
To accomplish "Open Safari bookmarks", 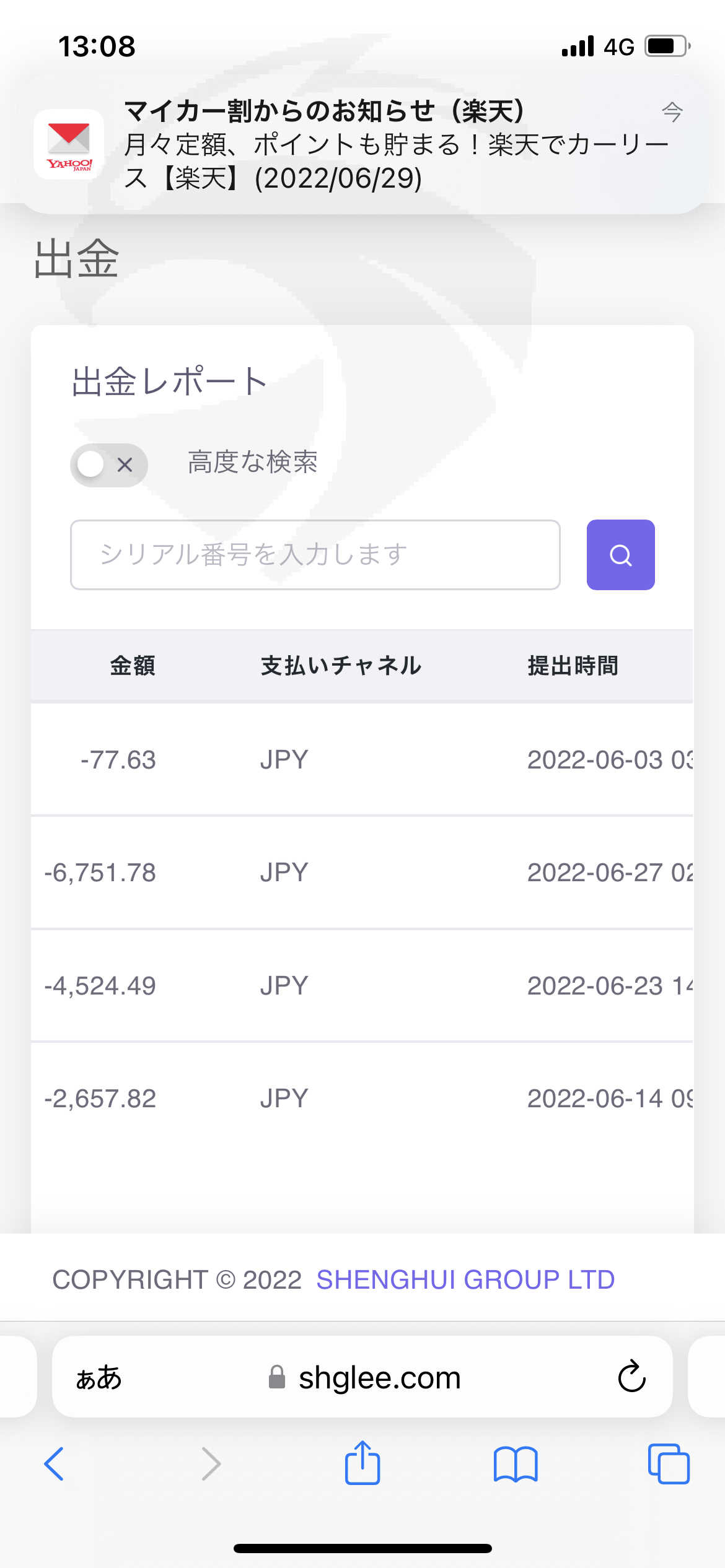I will point(515,1464).
